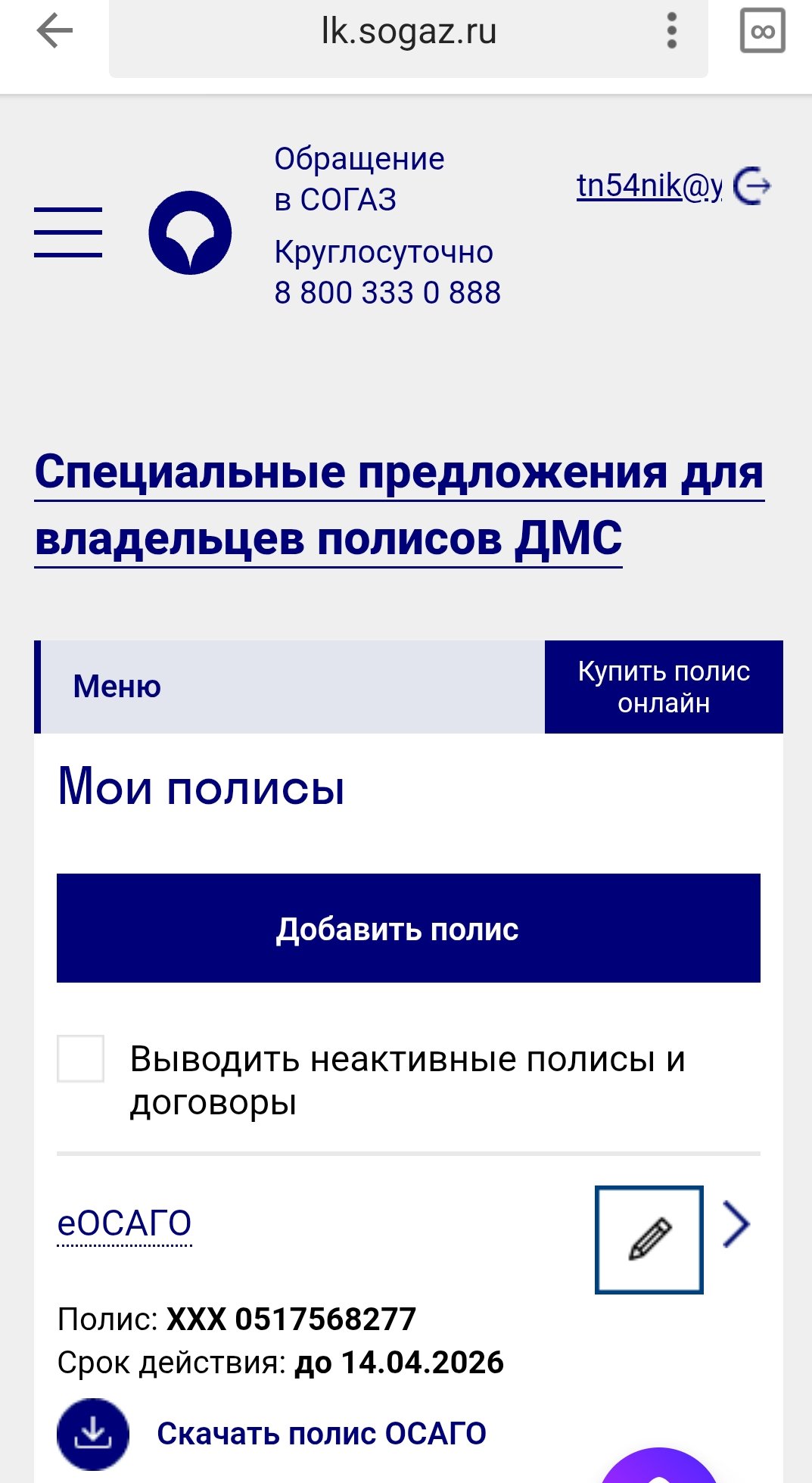Edit the еОСАГО policy with the pencil icon

point(649,1240)
